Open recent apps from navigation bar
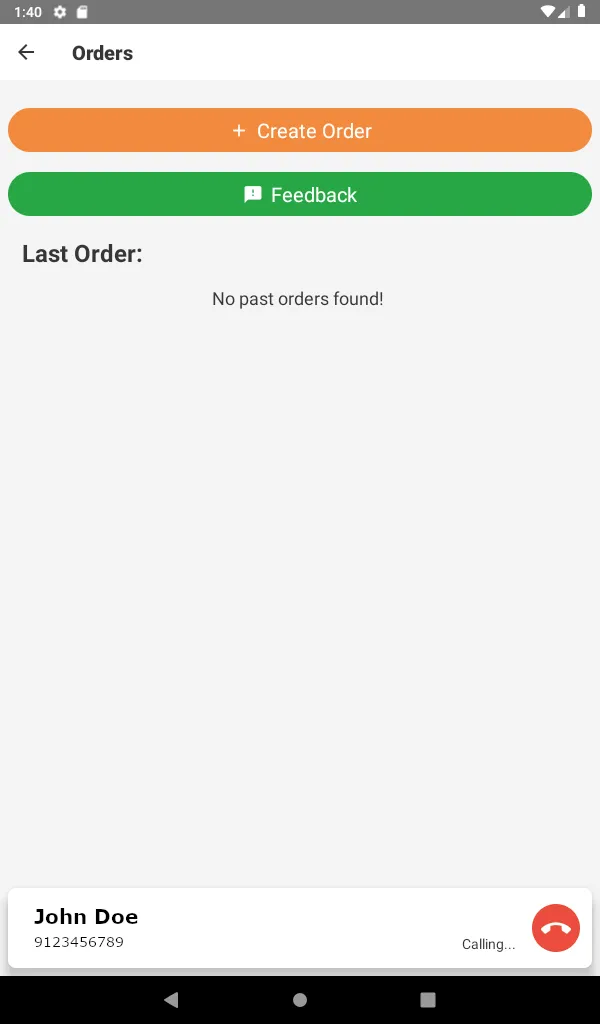600x1024 pixels. pyautogui.click(x=428, y=999)
